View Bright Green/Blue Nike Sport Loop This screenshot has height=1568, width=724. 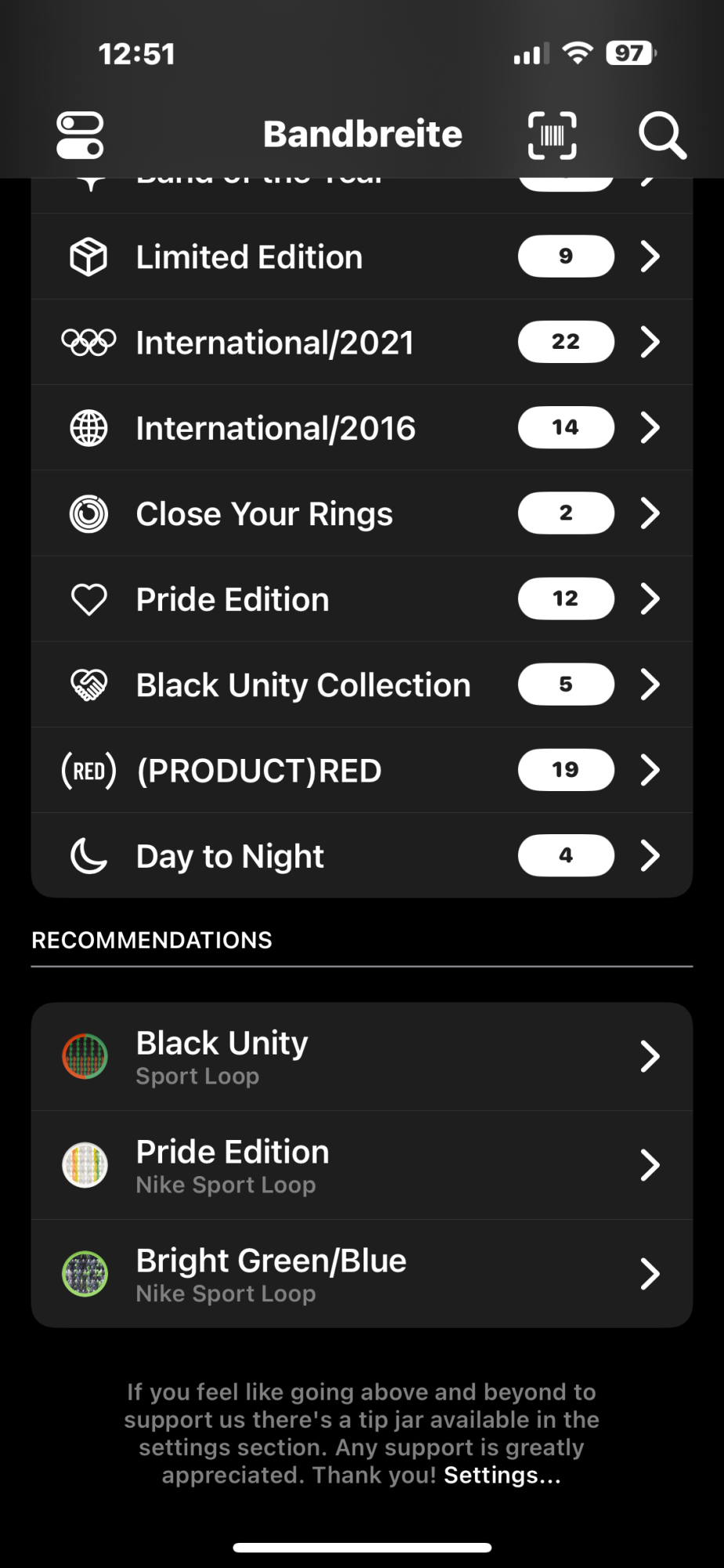[x=361, y=1274]
